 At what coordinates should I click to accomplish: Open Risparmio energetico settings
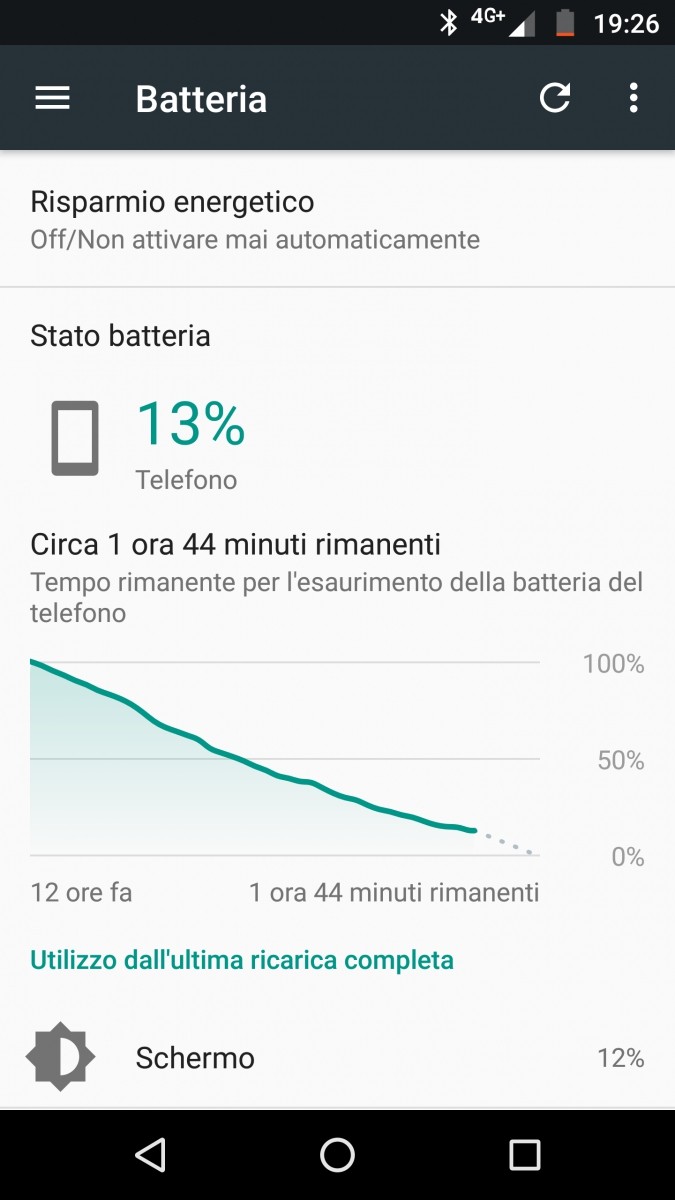(337, 220)
